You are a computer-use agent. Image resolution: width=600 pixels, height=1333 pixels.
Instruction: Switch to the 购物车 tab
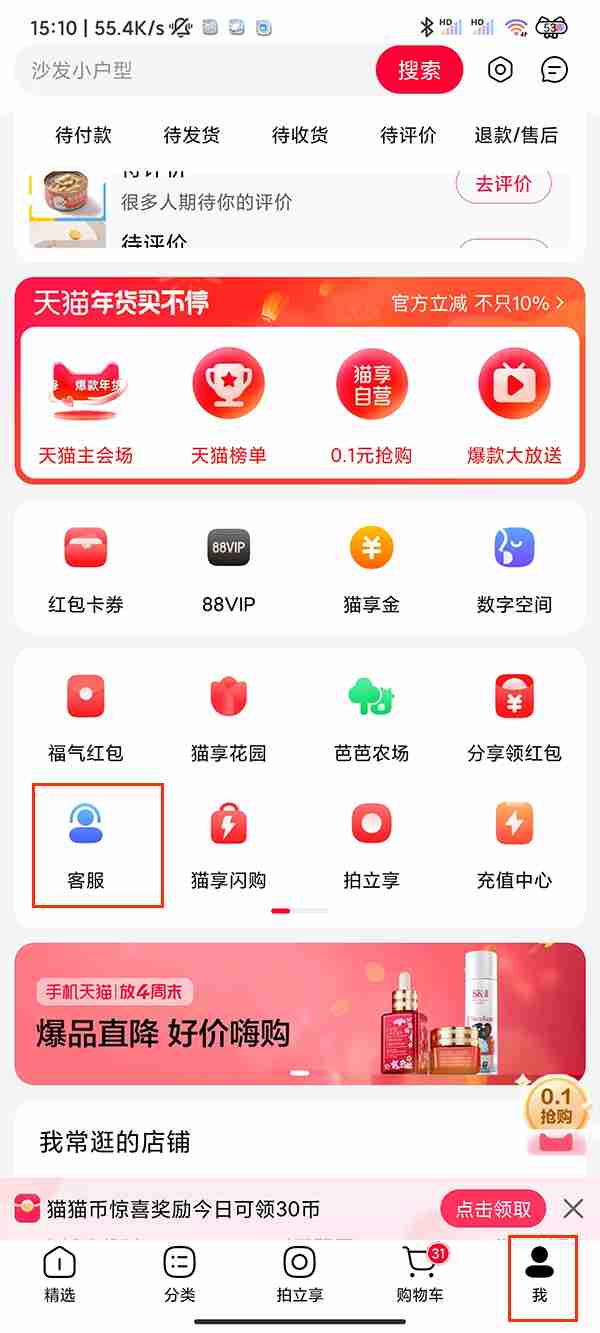[x=419, y=1275]
